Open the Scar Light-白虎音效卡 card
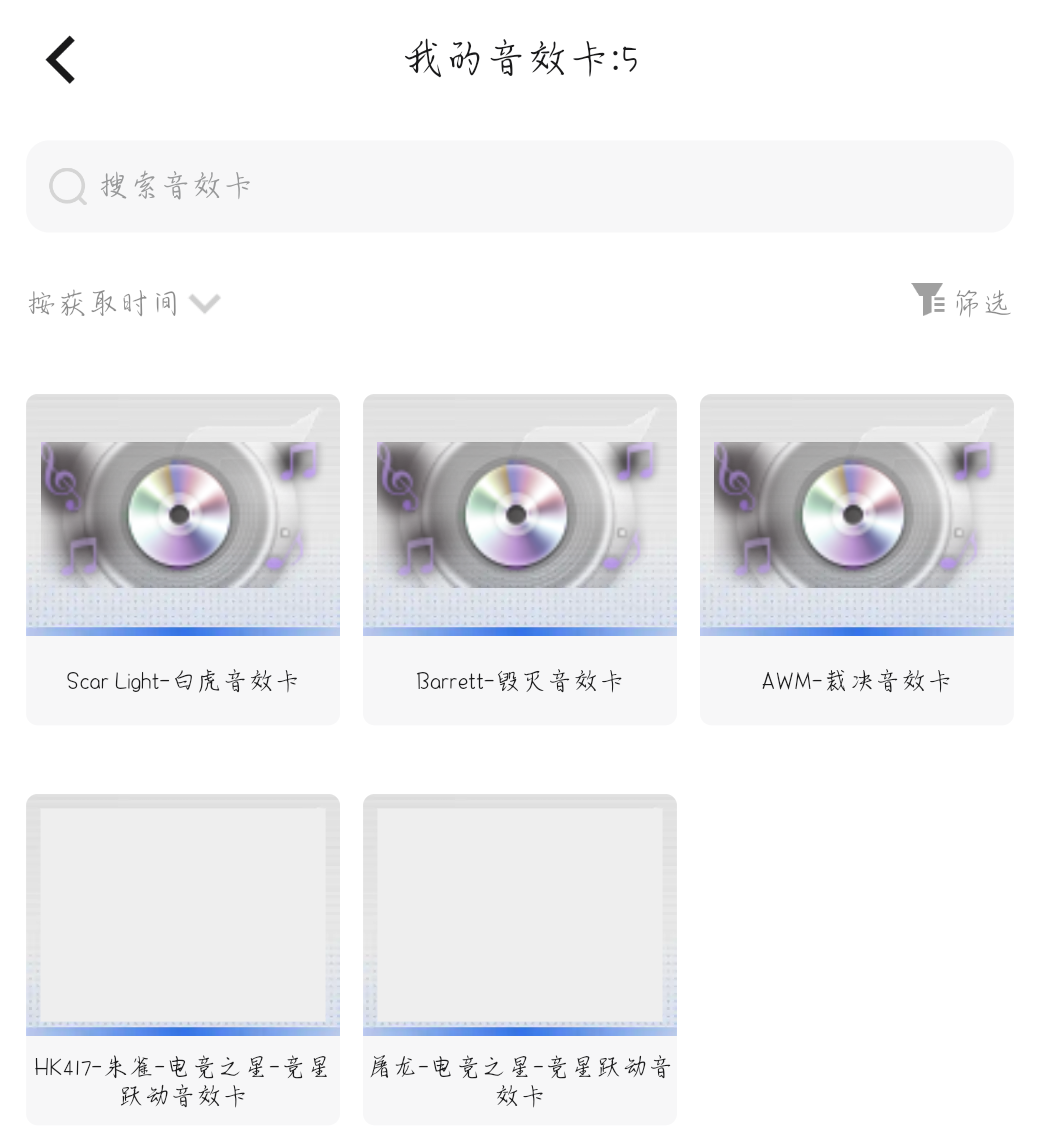 [x=183, y=558]
